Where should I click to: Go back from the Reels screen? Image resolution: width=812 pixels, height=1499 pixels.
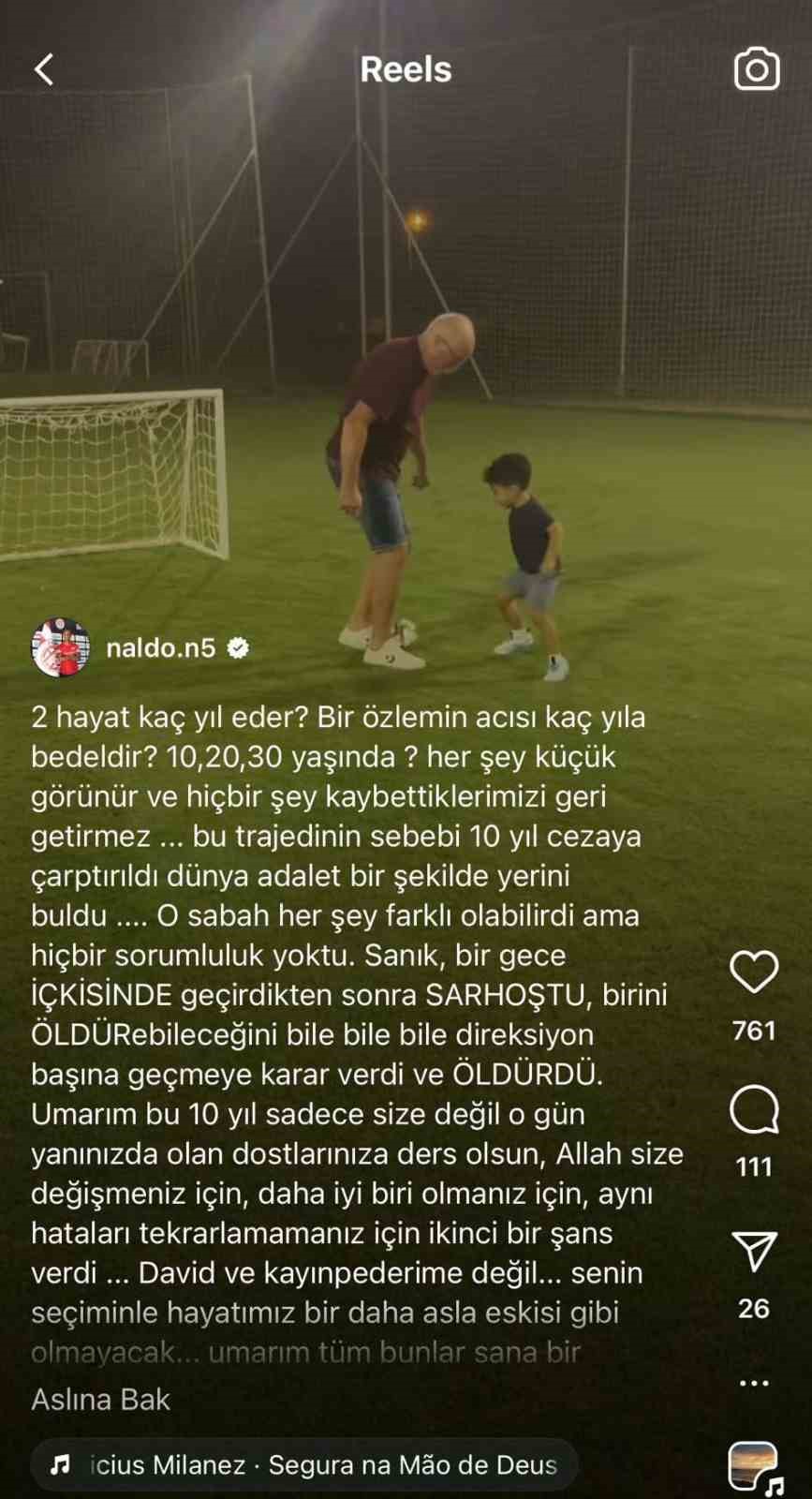[x=44, y=69]
